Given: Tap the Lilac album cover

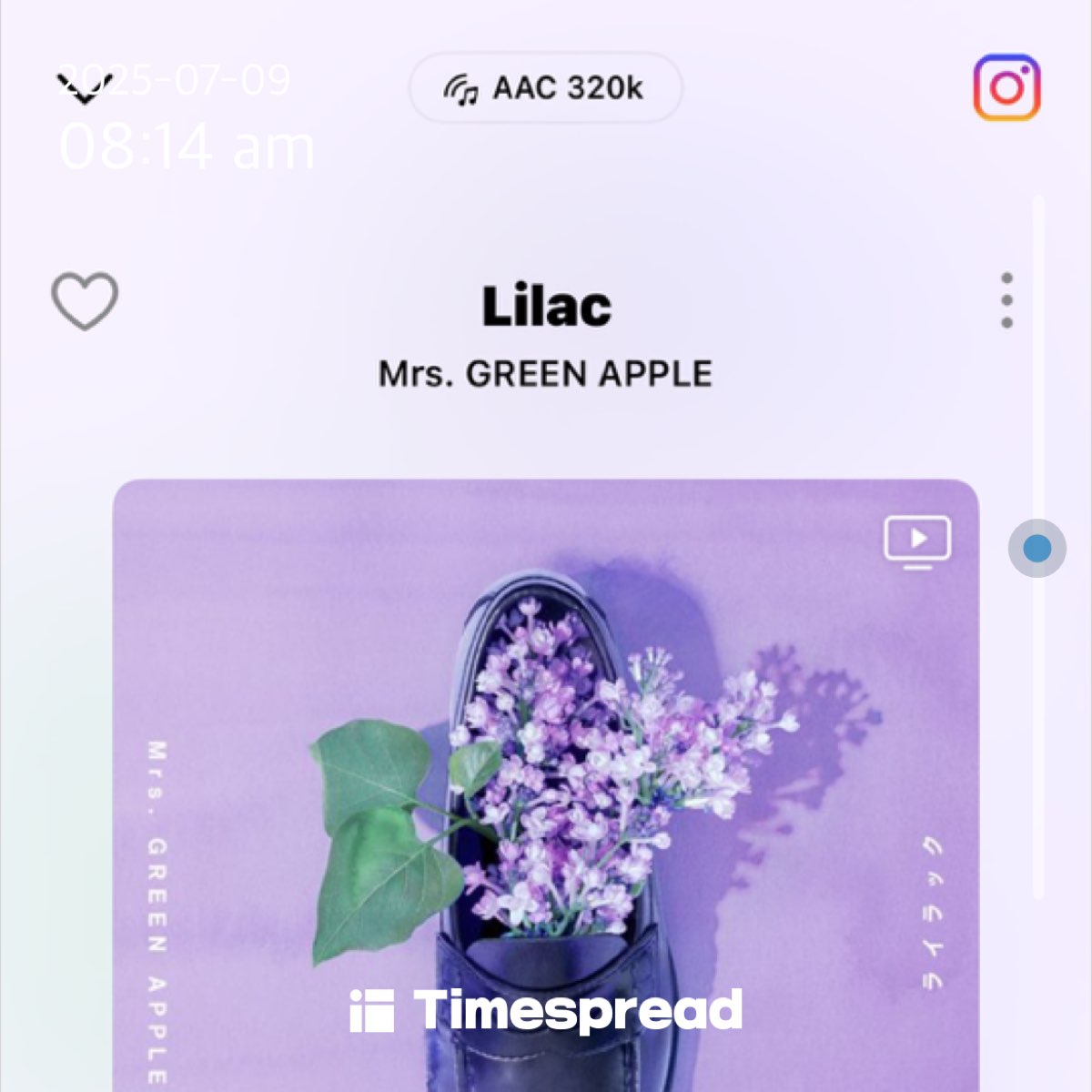Looking at the screenshot, I should point(546,783).
